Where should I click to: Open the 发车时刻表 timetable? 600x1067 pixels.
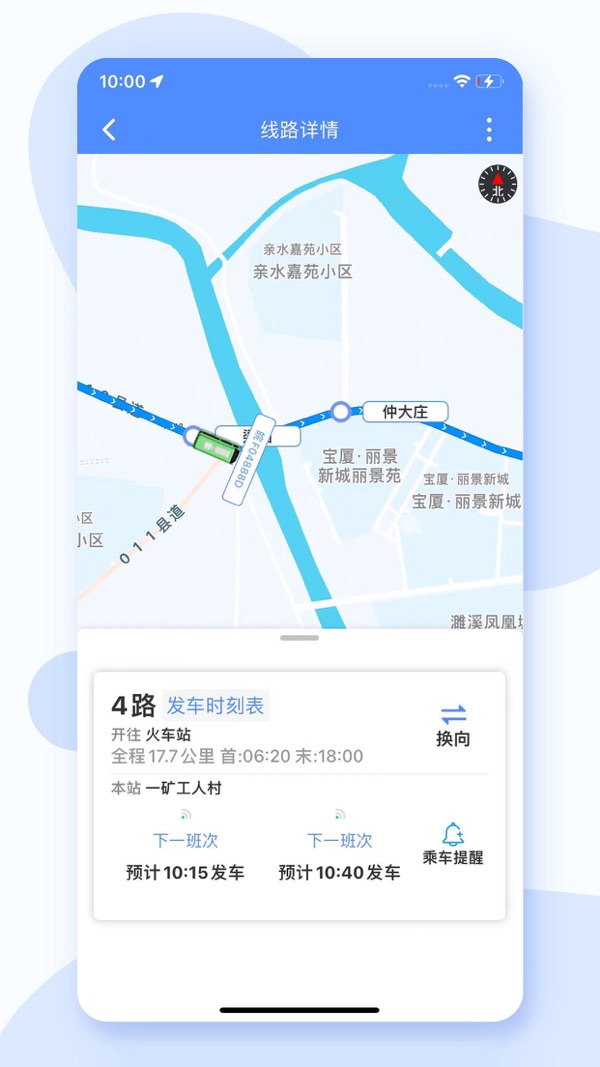[x=216, y=706]
